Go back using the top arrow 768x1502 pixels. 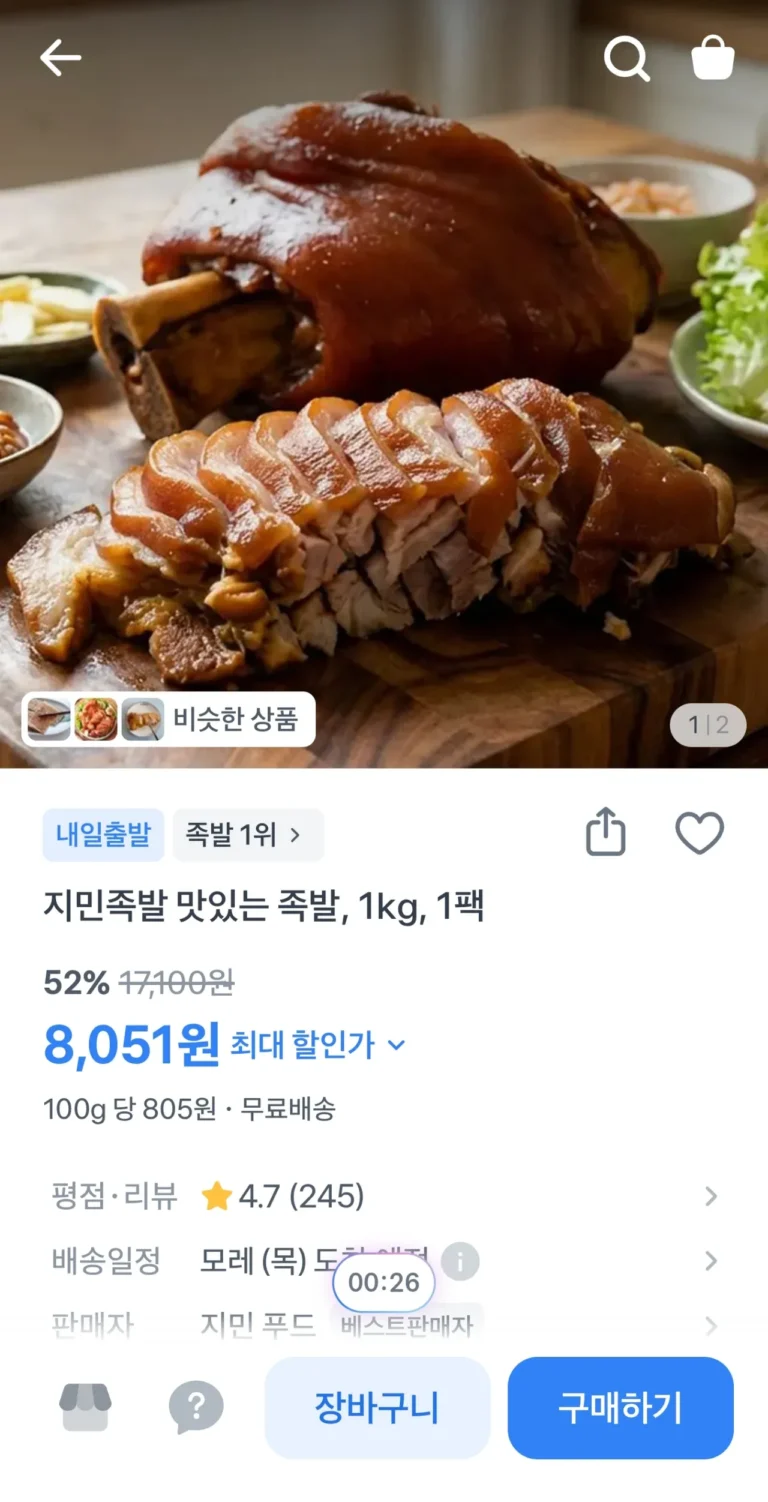point(60,58)
